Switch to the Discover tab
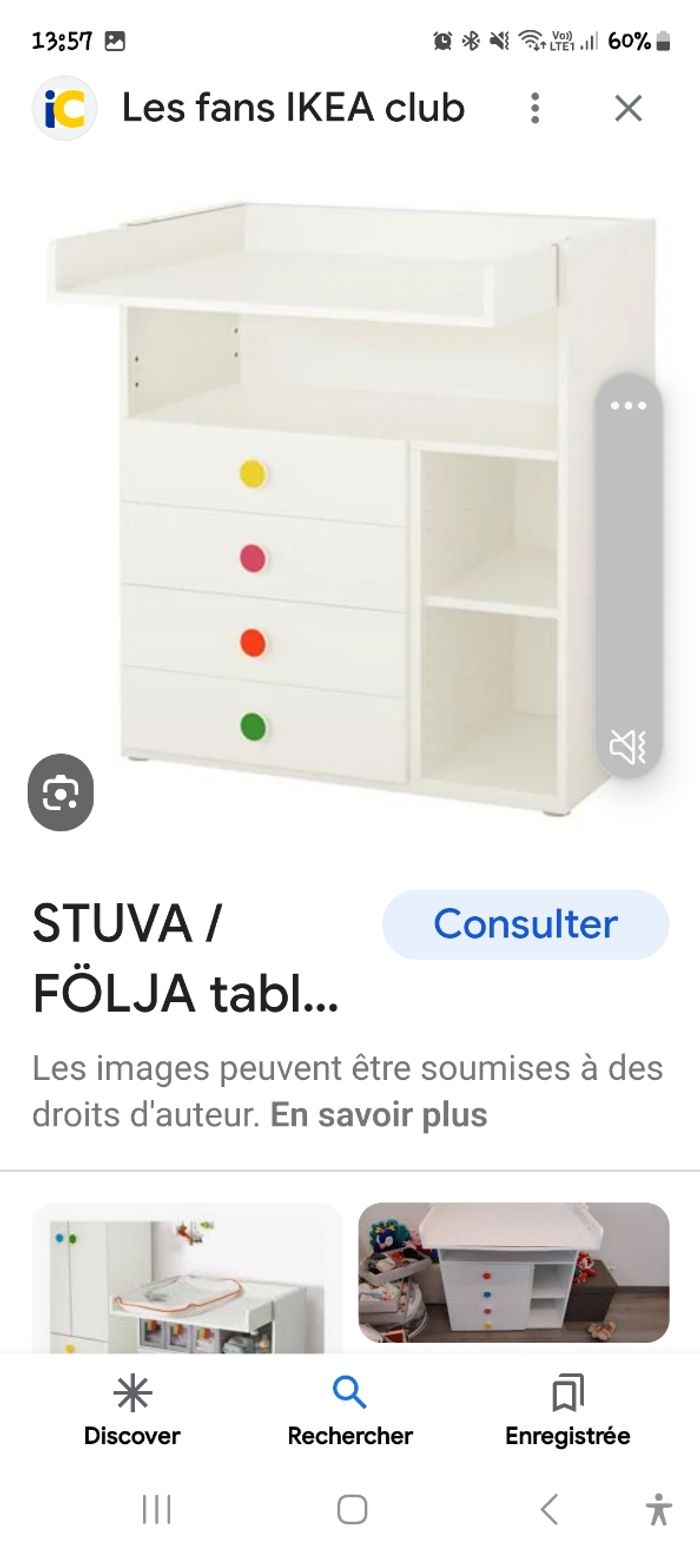The width and height of the screenshot is (700, 1556). tap(132, 1410)
